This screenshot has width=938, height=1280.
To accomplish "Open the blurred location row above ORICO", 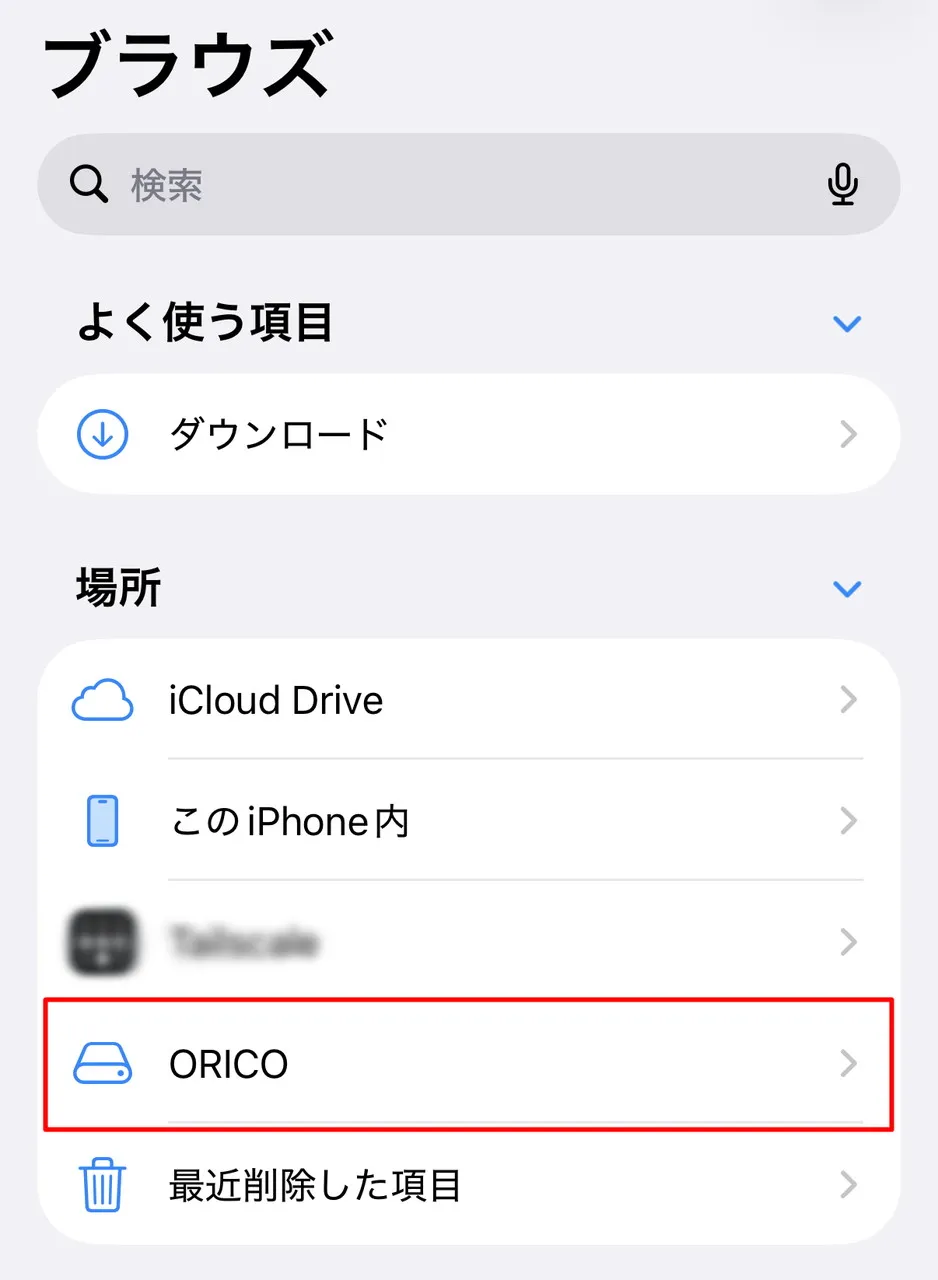I will [x=468, y=942].
